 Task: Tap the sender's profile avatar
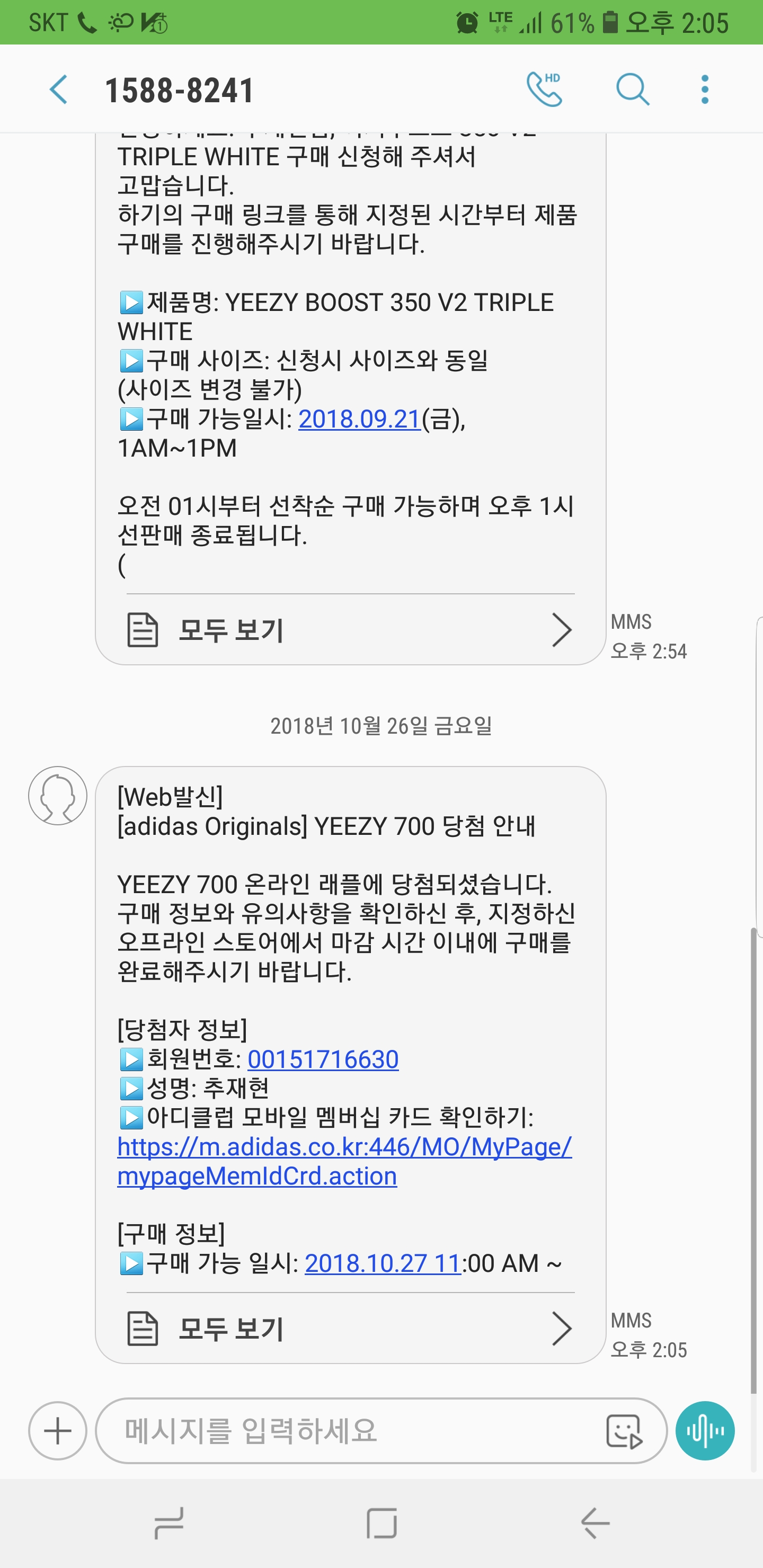[58, 796]
